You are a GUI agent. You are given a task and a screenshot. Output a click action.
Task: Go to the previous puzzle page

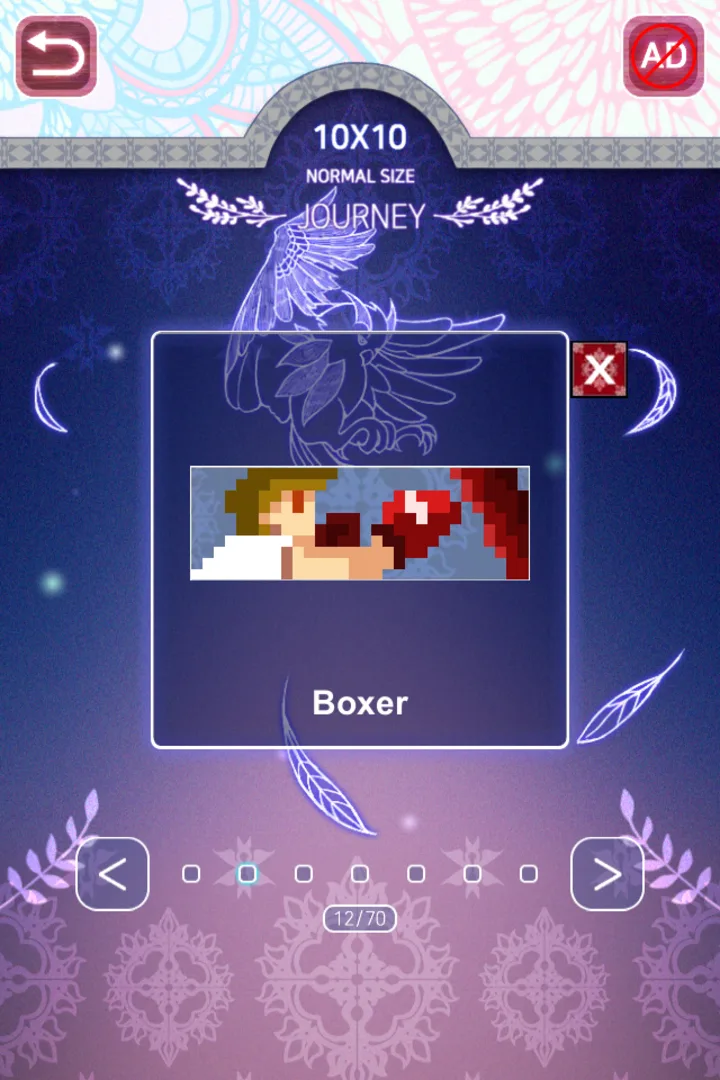[x=112, y=874]
